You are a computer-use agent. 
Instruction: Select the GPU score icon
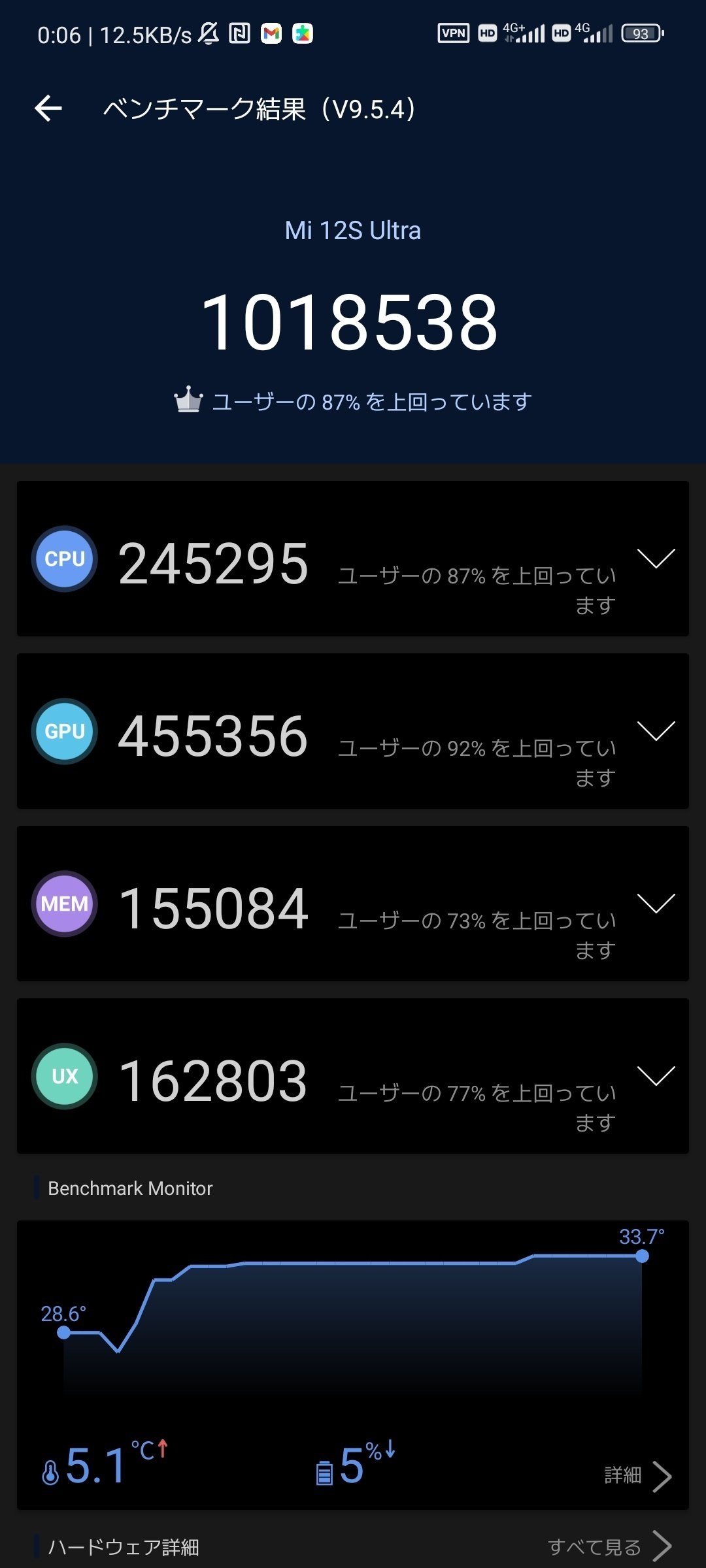(x=63, y=732)
